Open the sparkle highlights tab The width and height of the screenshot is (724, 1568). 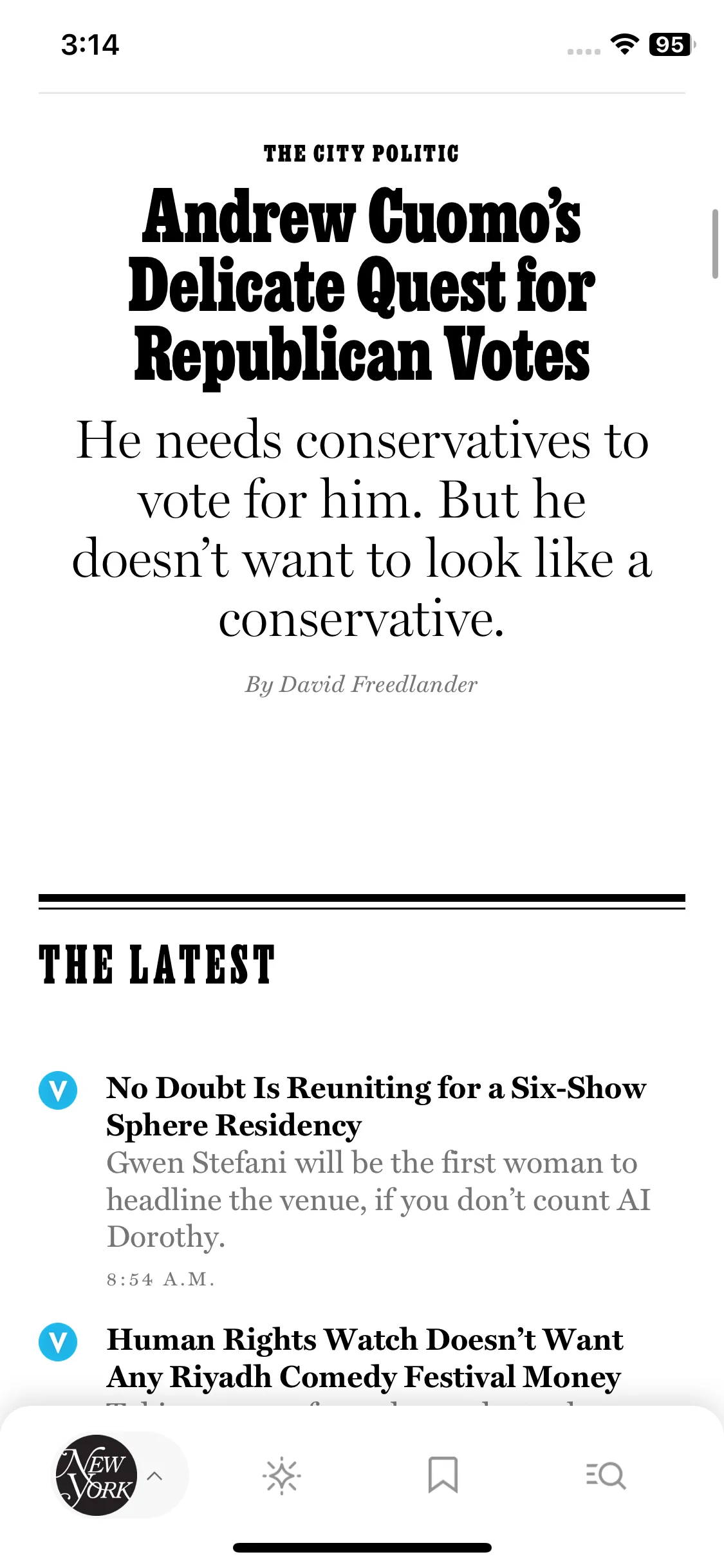click(x=281, y=1475)
